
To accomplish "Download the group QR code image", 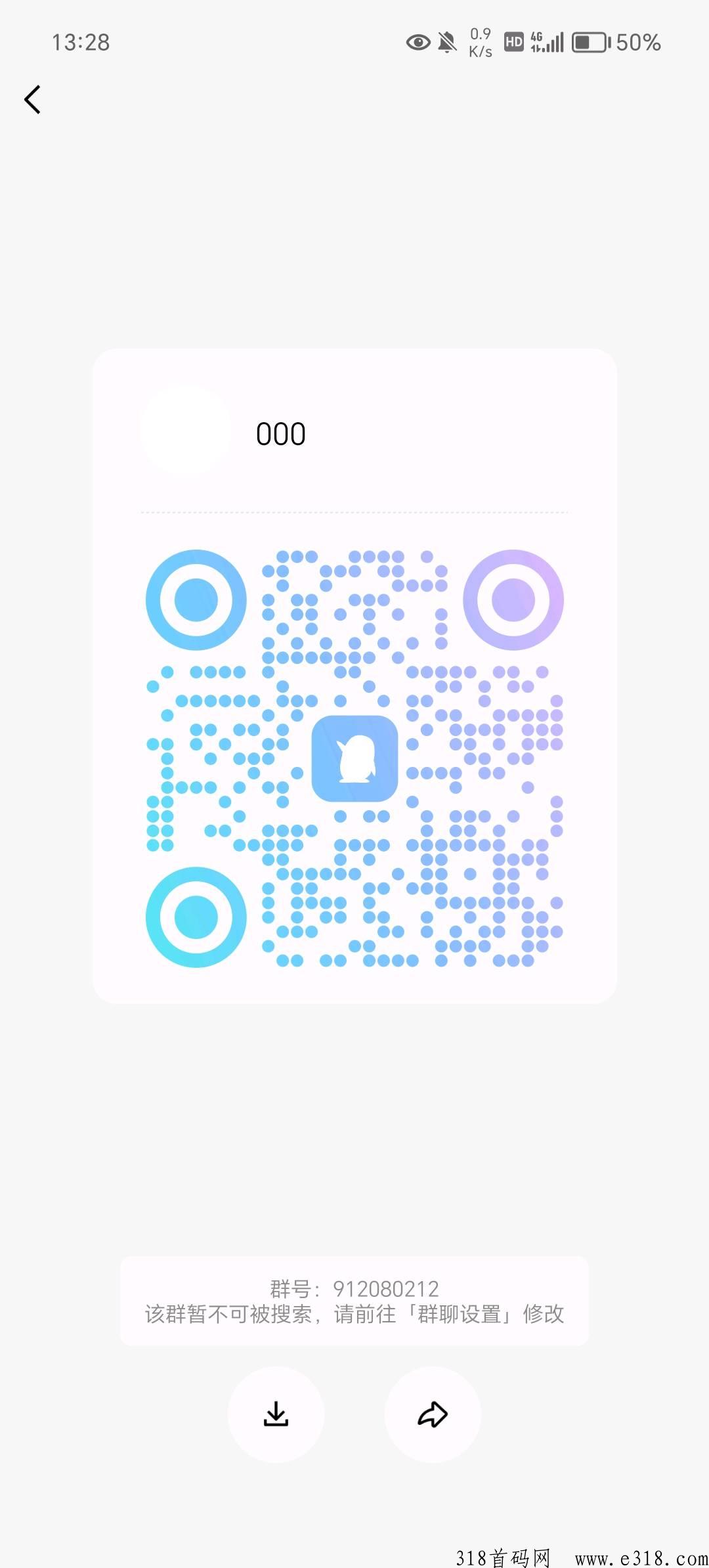I will (x=276, y=1414).
